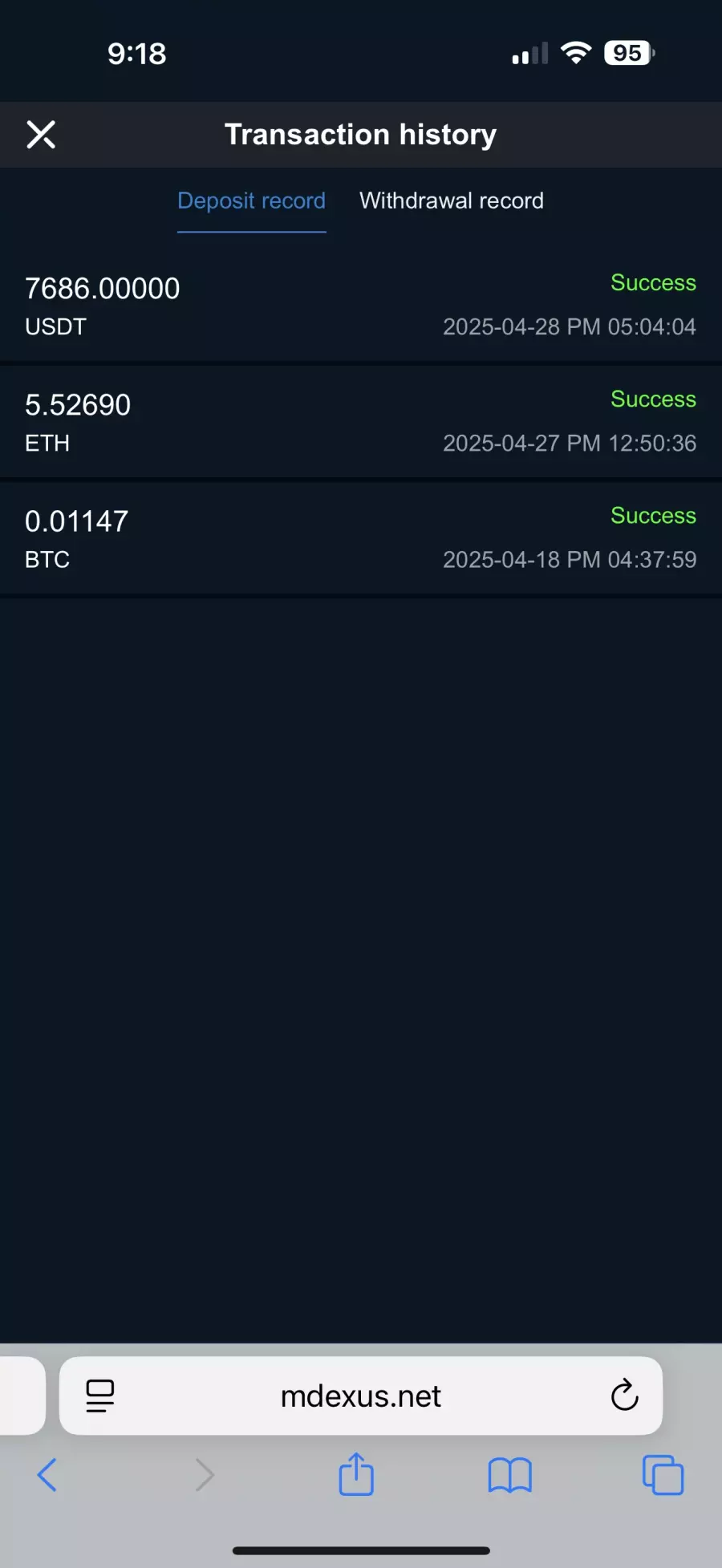The width and height of the screenshot is (722, 1568).
Task: Reload the page
Action: tap(624, 1396)
